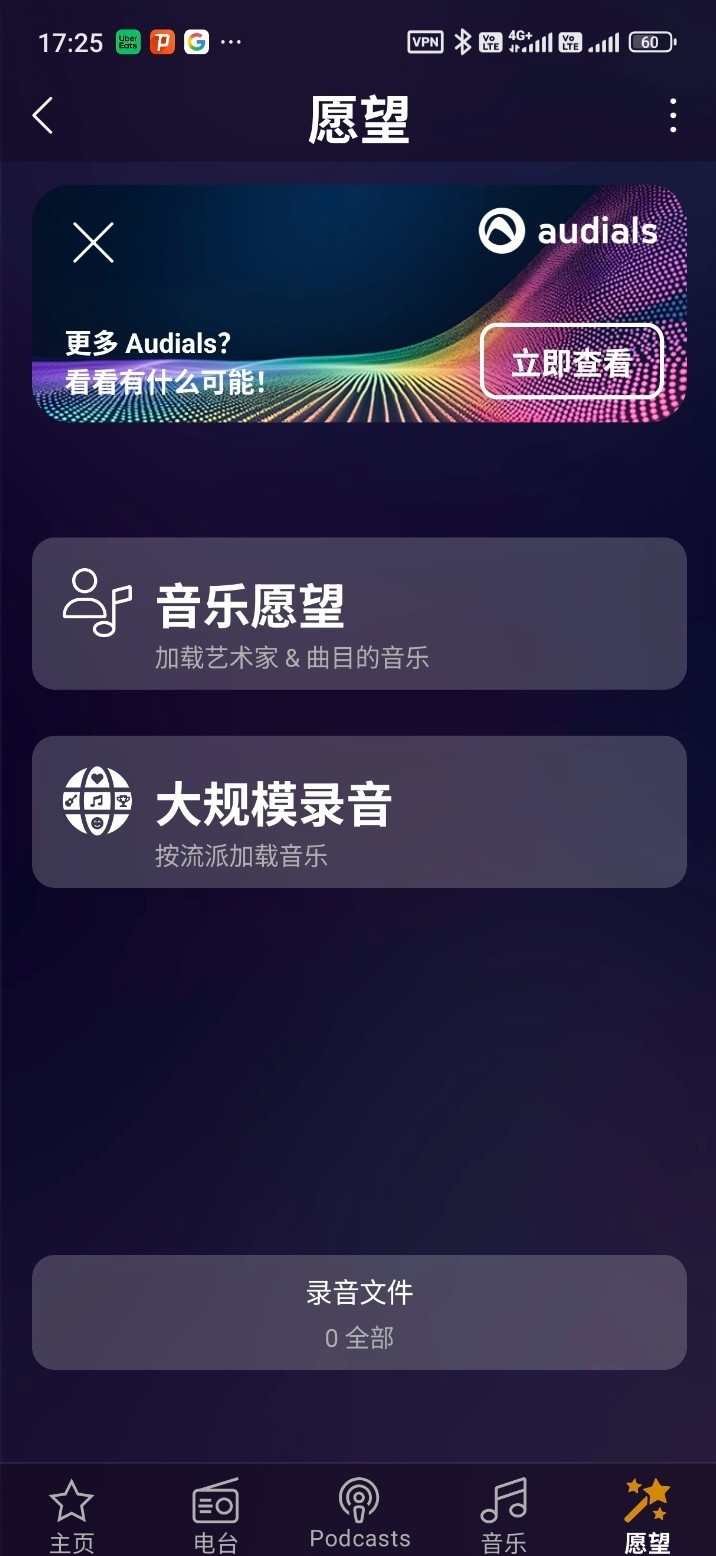Dismiss the Audials promo banner
Screen dimensions: 716x1556
click(x=93, y=243)
